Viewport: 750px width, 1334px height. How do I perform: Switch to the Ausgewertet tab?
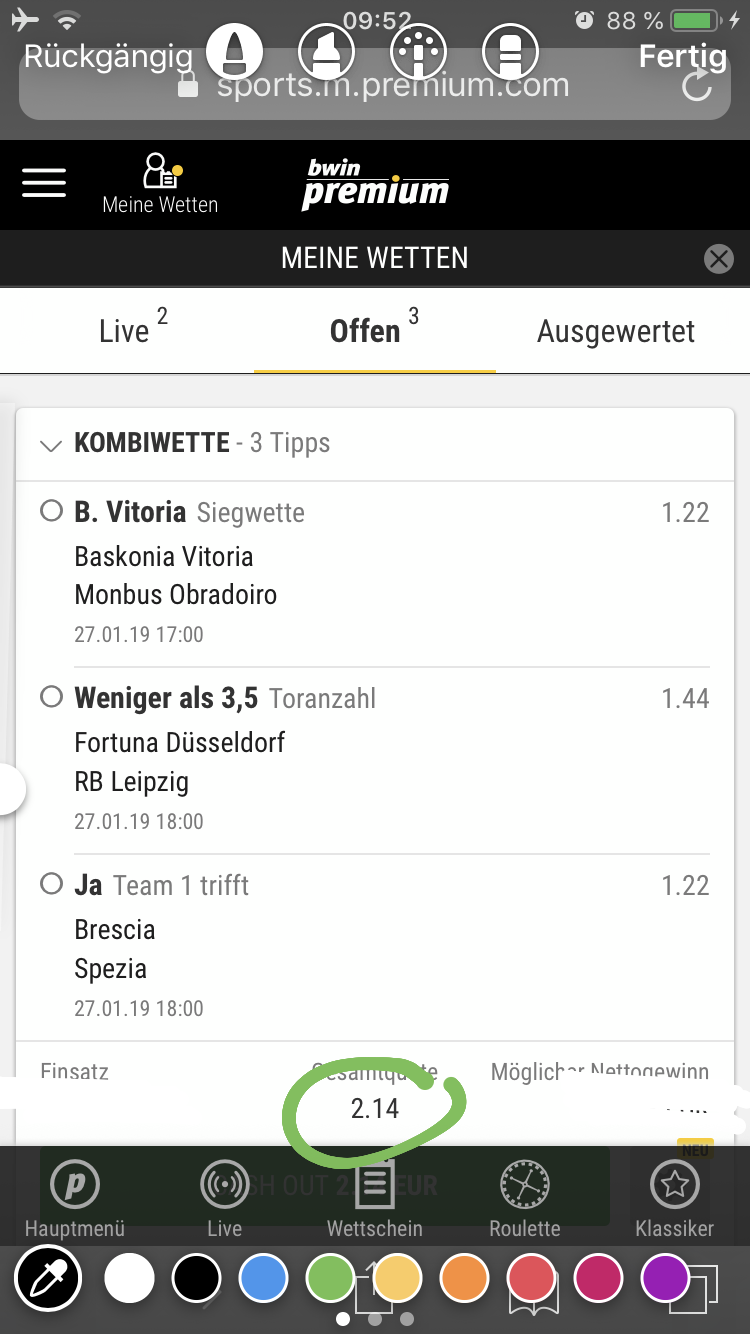[616, 331]
